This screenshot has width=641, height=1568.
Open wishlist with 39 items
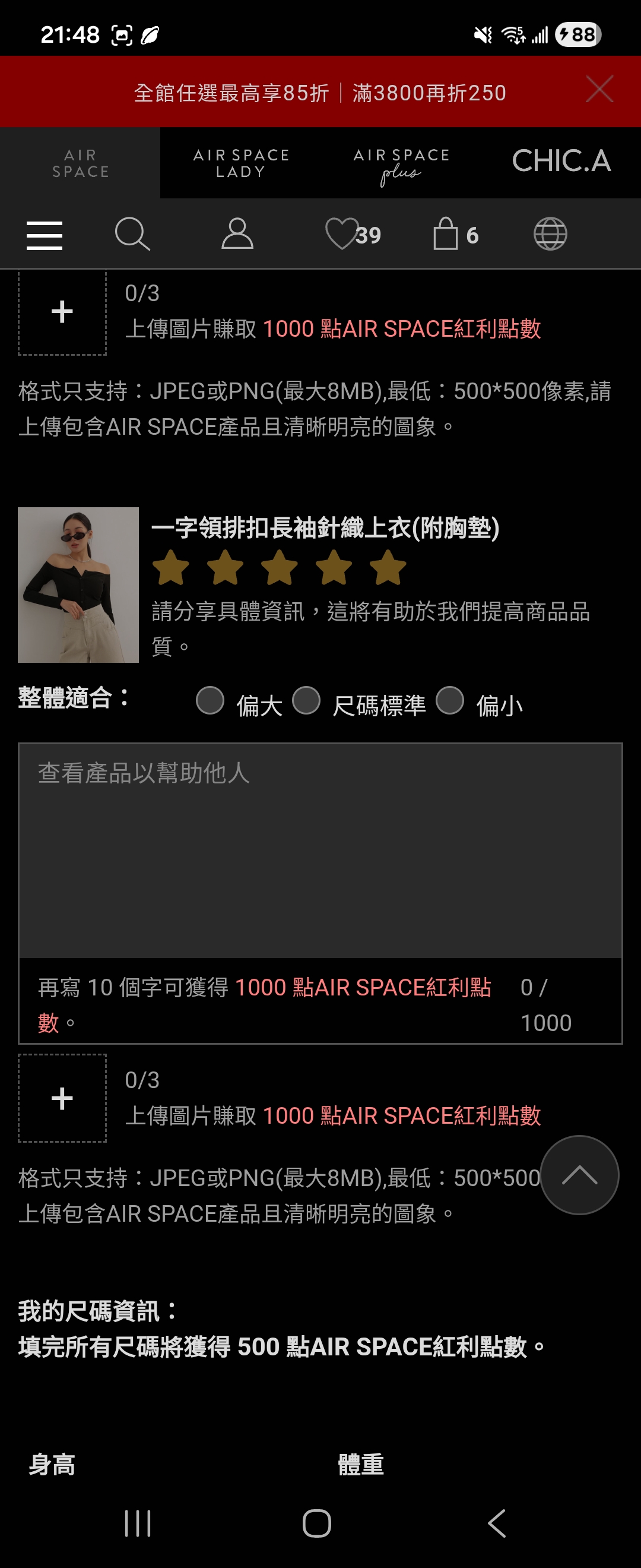pos(353,235)
